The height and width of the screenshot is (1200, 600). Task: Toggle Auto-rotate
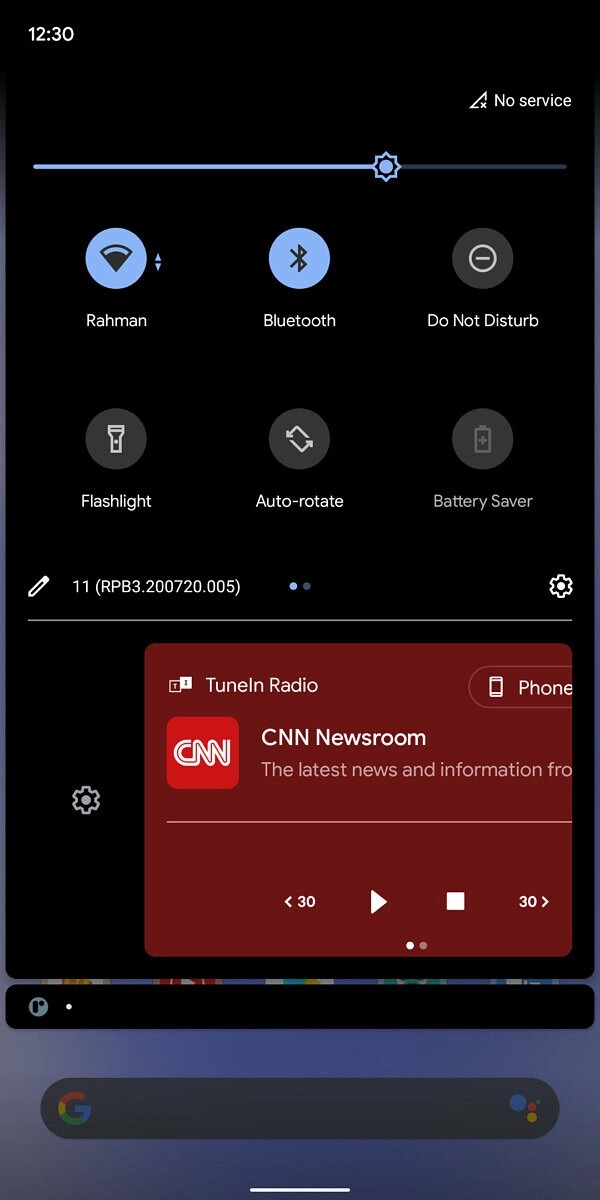[x=299, y=439]
